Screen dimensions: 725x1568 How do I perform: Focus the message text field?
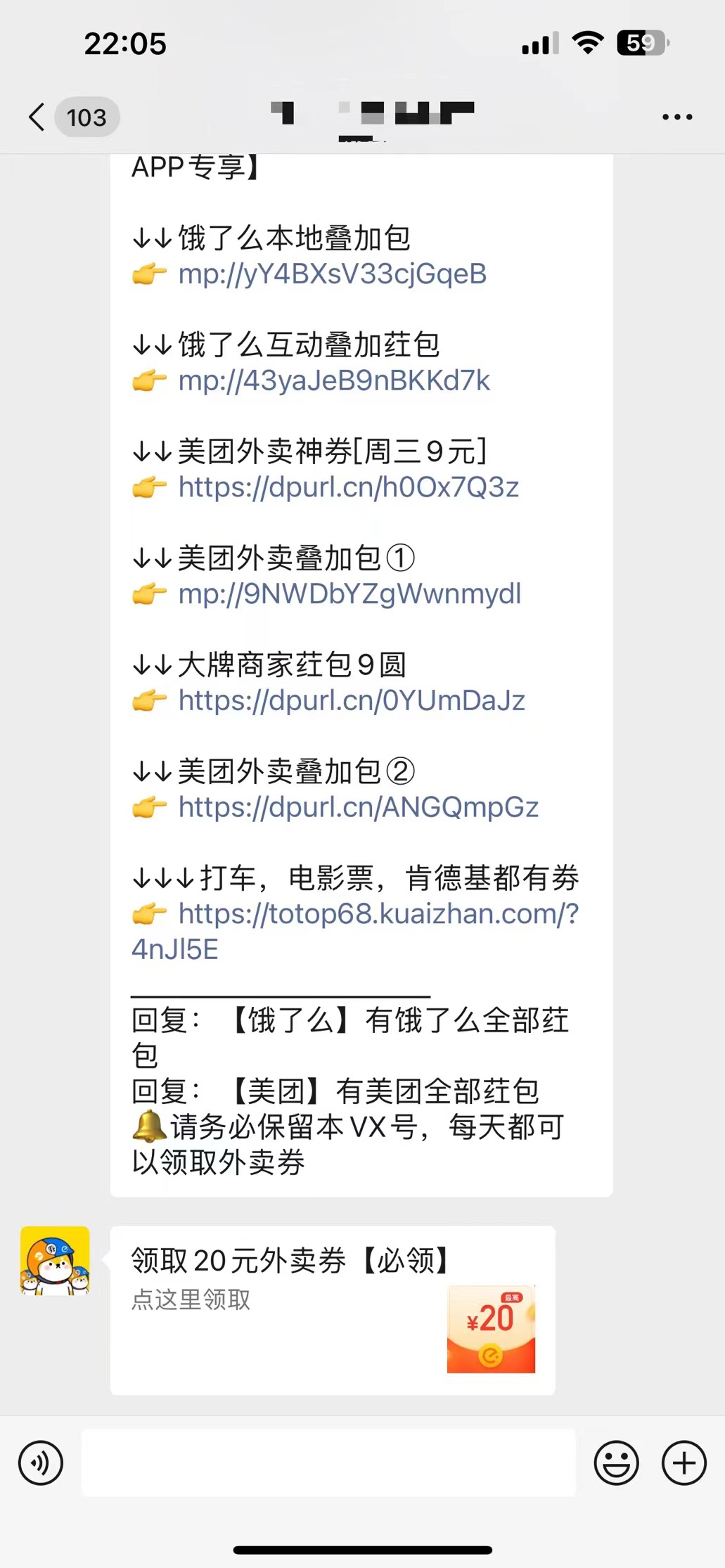pos(328,1463)
